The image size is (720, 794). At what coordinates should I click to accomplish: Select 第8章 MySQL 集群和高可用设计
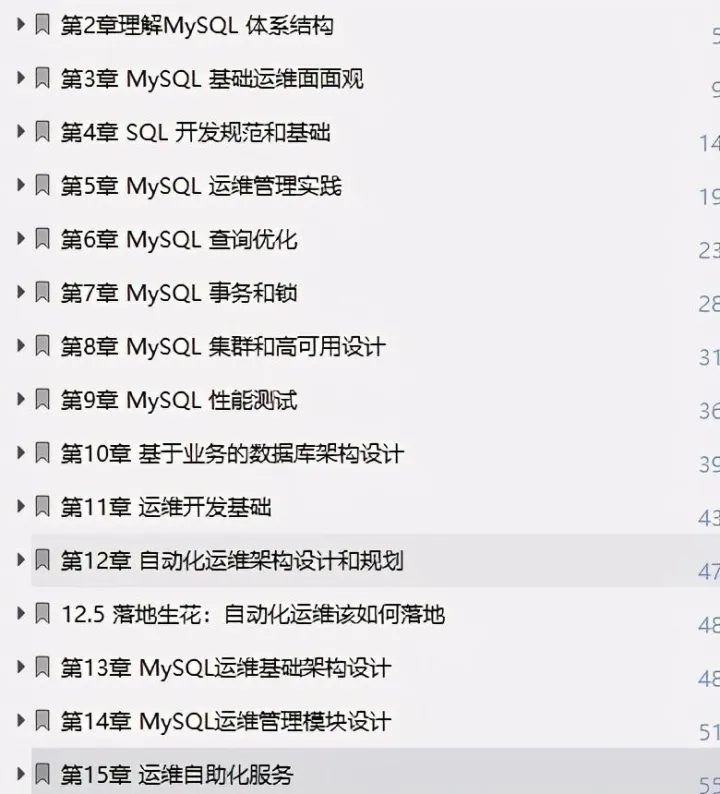point(222,347)
